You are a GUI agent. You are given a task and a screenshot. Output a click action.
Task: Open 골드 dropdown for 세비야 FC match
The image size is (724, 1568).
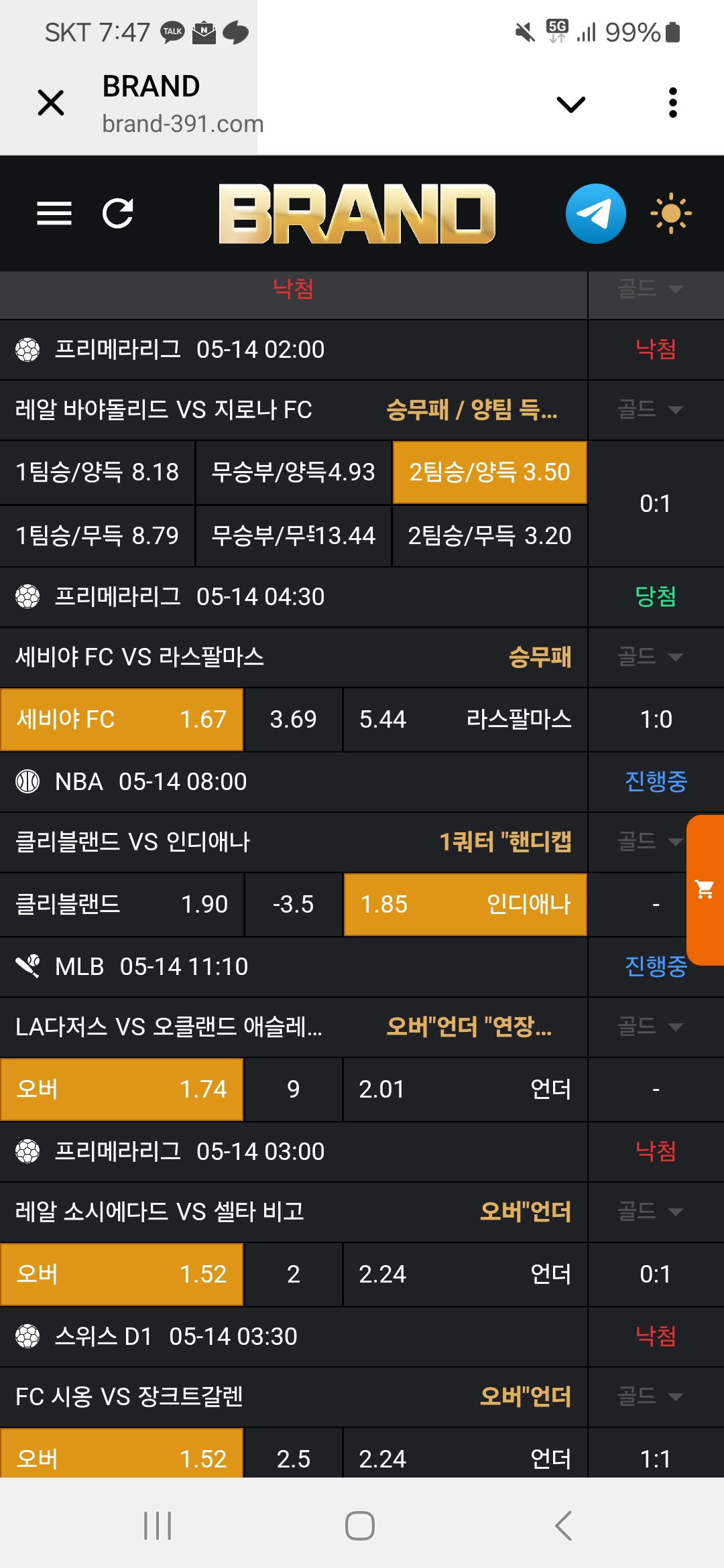650,657
